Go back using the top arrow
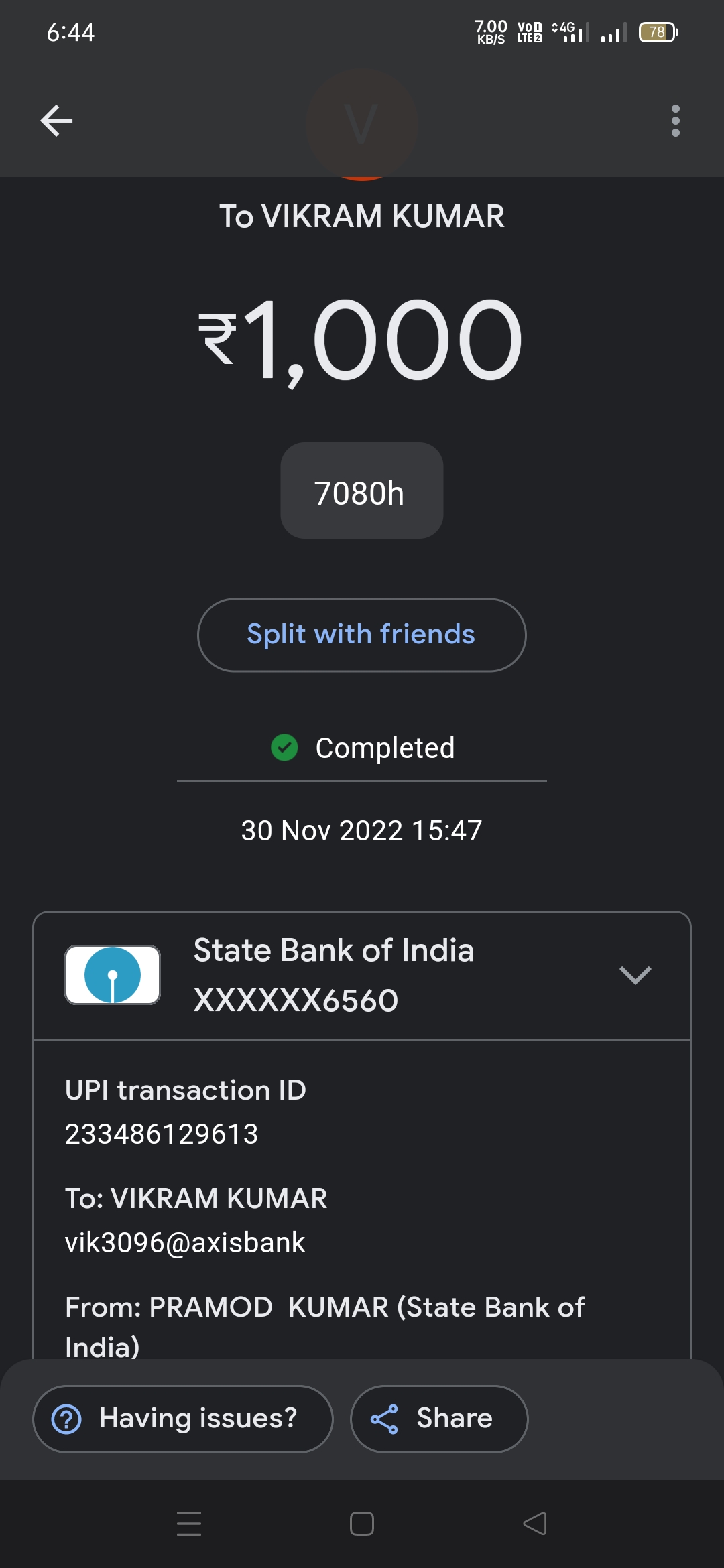The height and width of the screenshot is (1568, 724). pyautogui.click(x=56, y=121)
